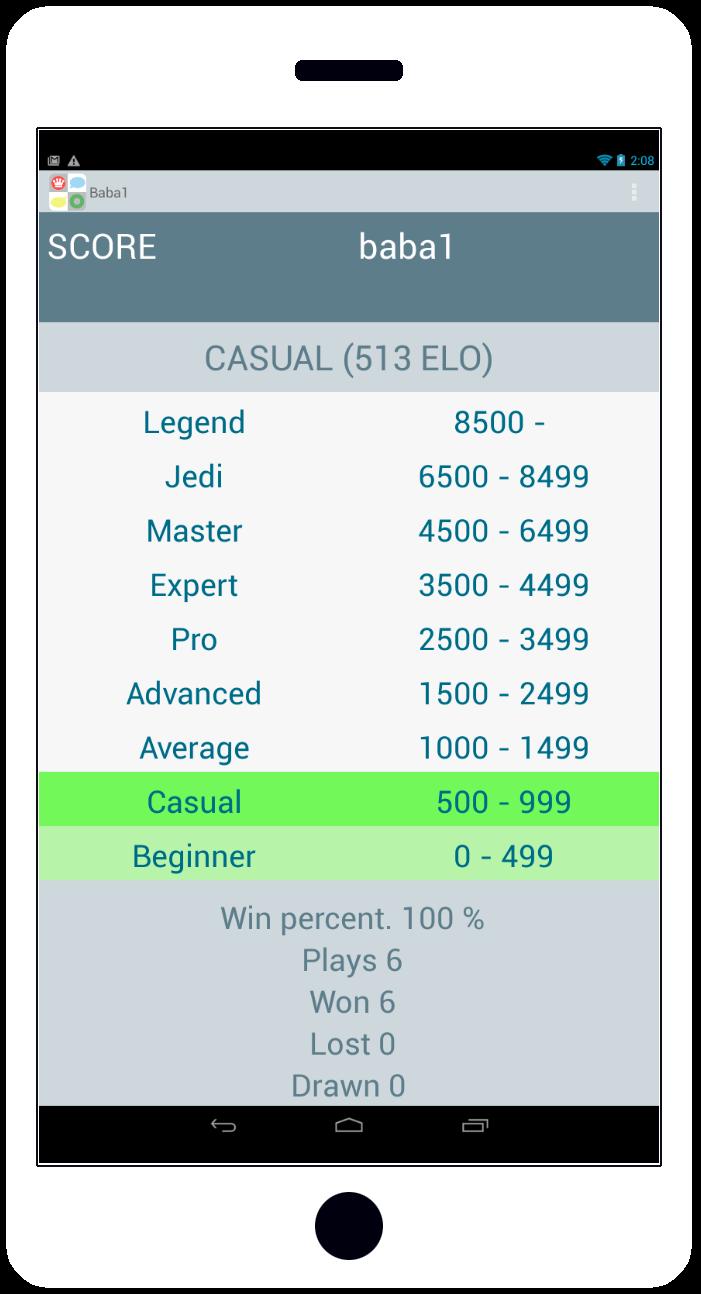Open the overflow menu
Image resolution: width=701 pixels, height=1294 pixels.
tap(634, 192)
